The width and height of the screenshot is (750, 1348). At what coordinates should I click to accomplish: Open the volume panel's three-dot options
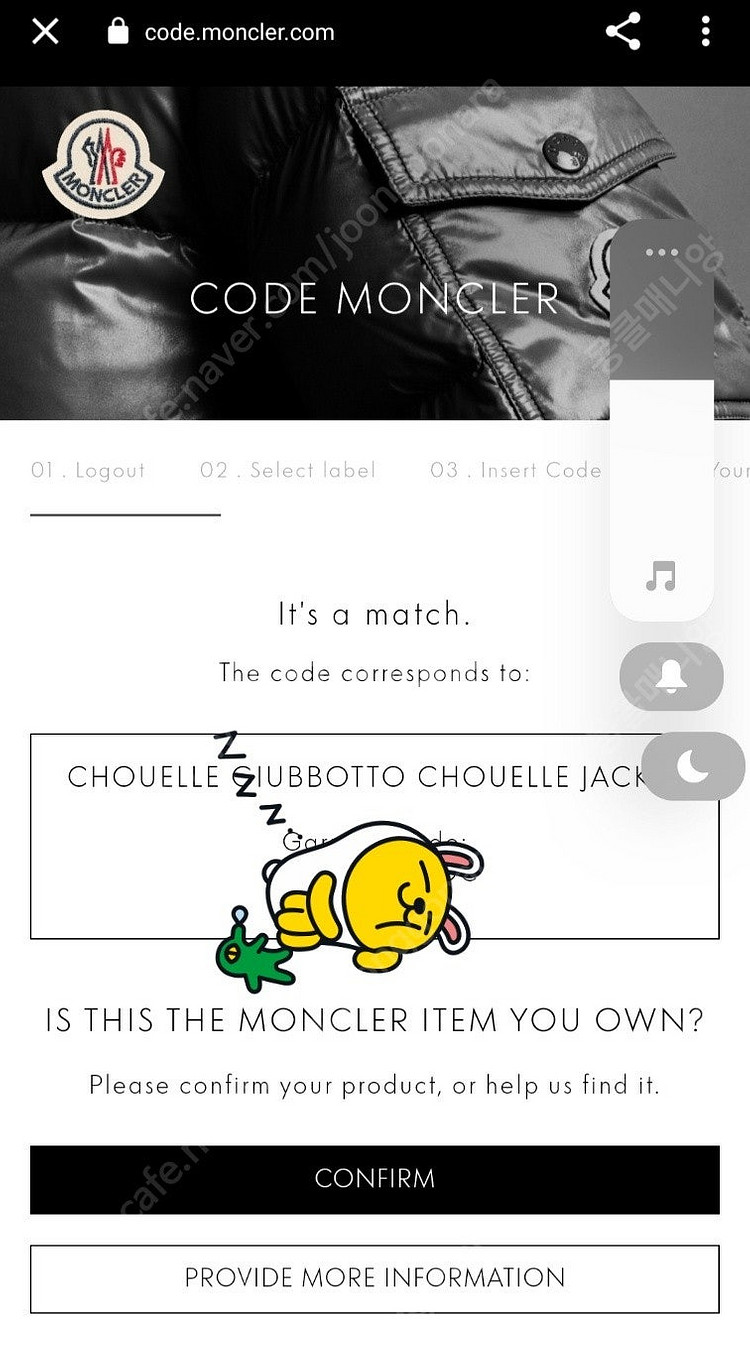point(662,253)
